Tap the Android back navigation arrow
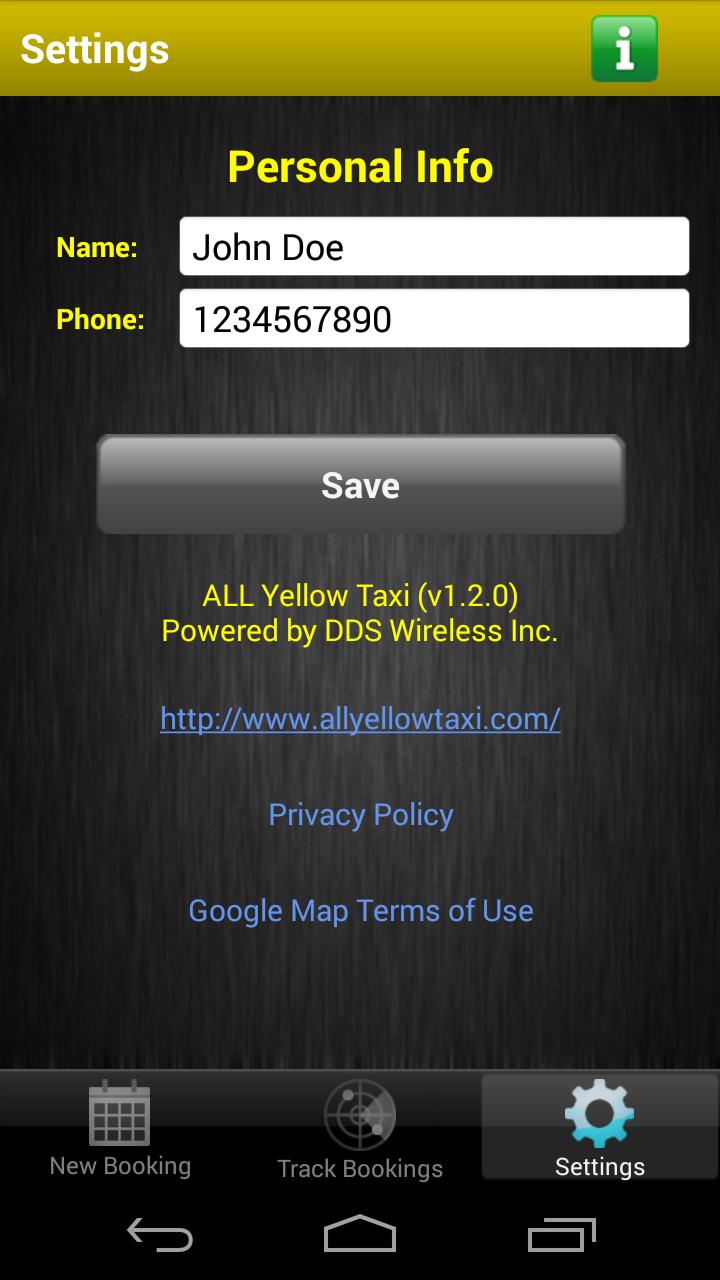Image resolution: width=720 pixels, height=1280 pixels. (159, 1236)
